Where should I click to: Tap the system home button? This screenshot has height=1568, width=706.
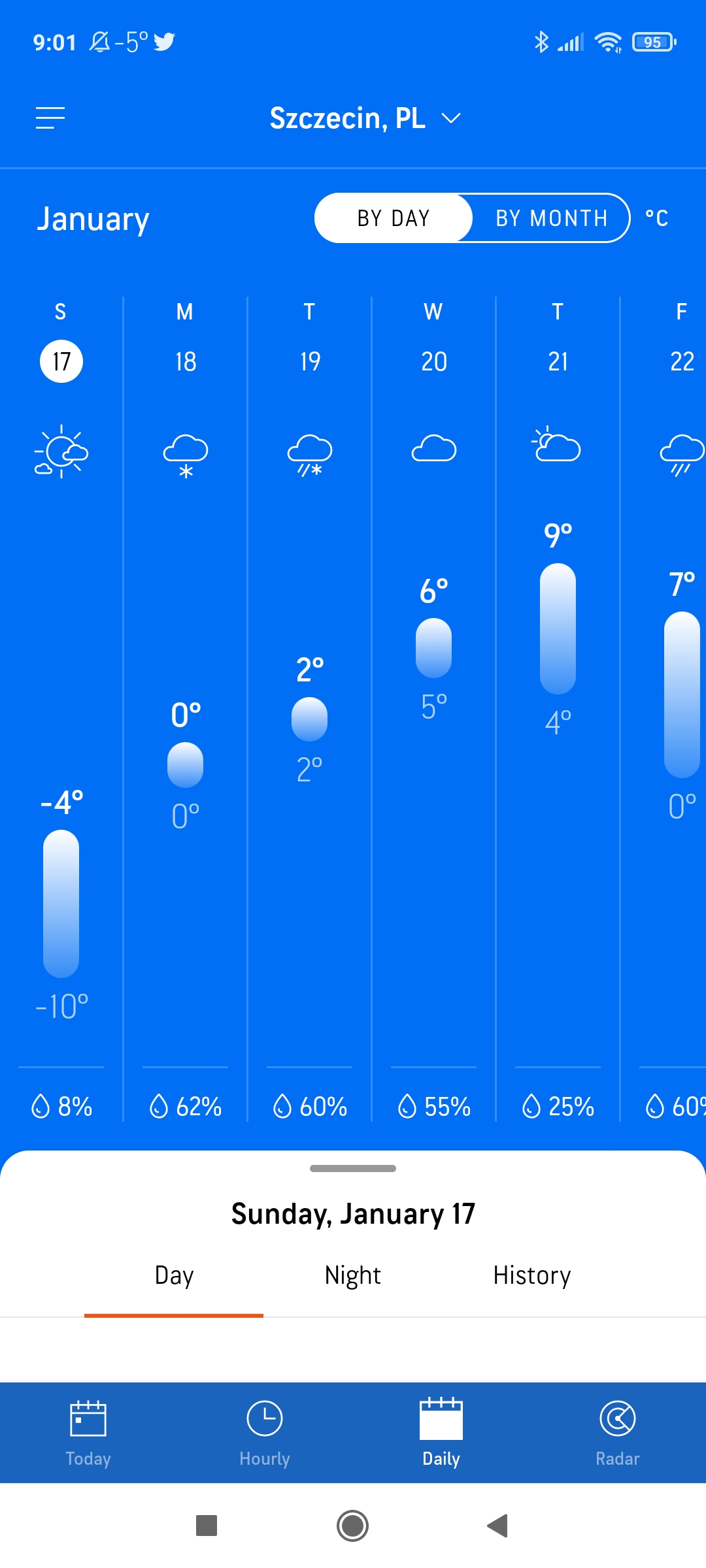[353, 1526]
